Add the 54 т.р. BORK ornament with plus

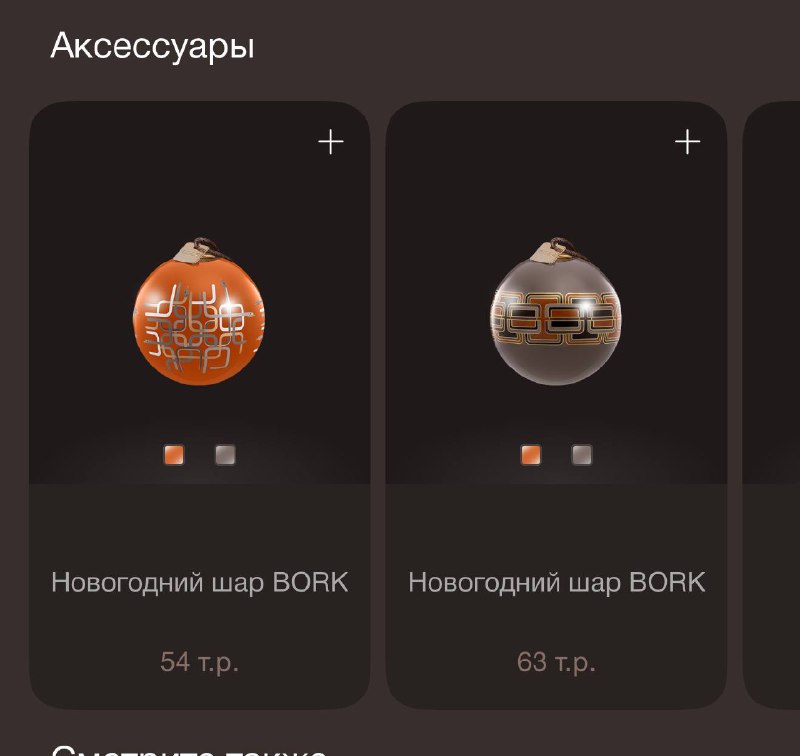tap(330, 142)
